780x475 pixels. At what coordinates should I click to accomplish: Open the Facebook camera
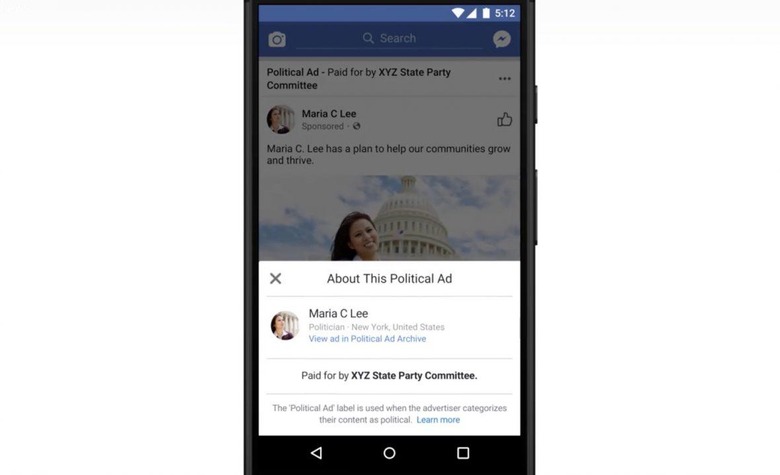(x=277, y=39)
